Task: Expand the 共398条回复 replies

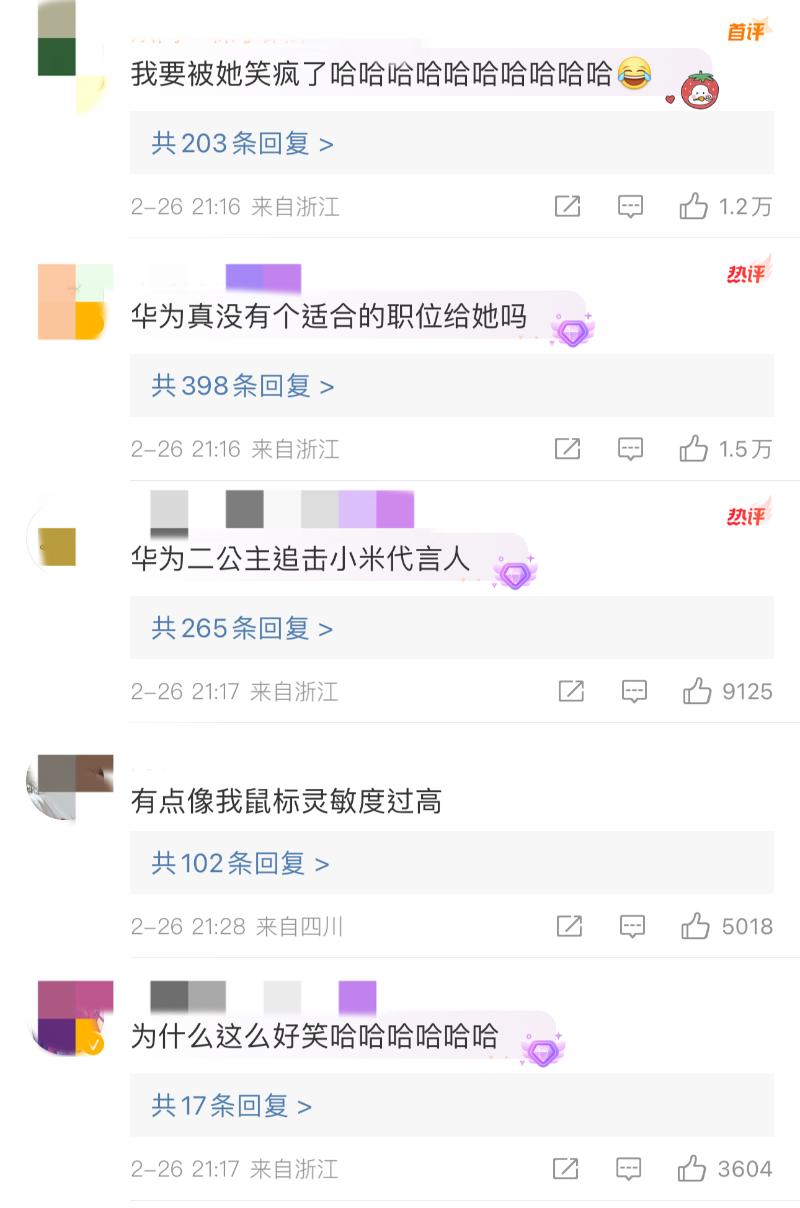Action: pos(242,386)
